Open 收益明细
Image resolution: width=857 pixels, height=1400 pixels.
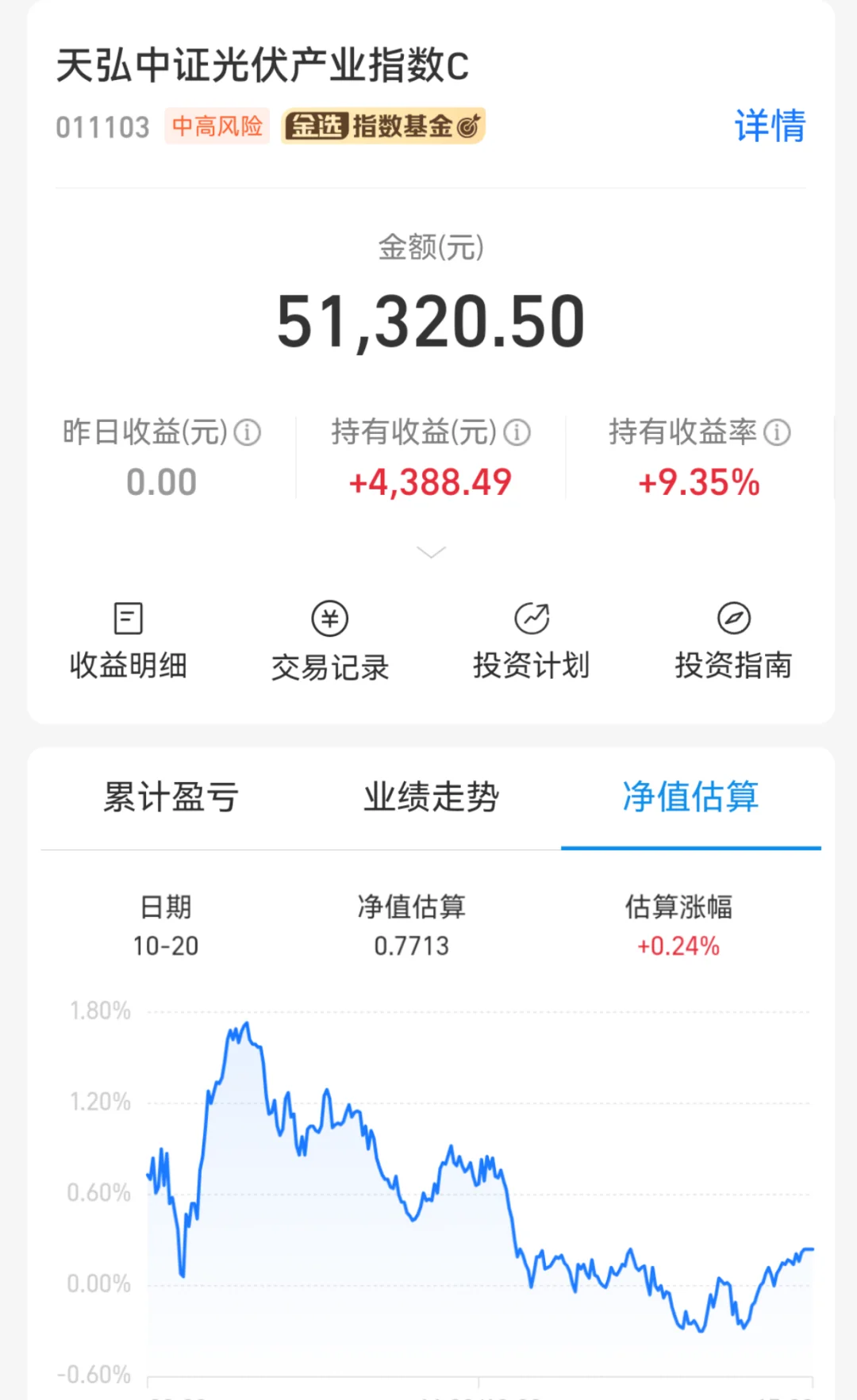click(x=129, y=641)
